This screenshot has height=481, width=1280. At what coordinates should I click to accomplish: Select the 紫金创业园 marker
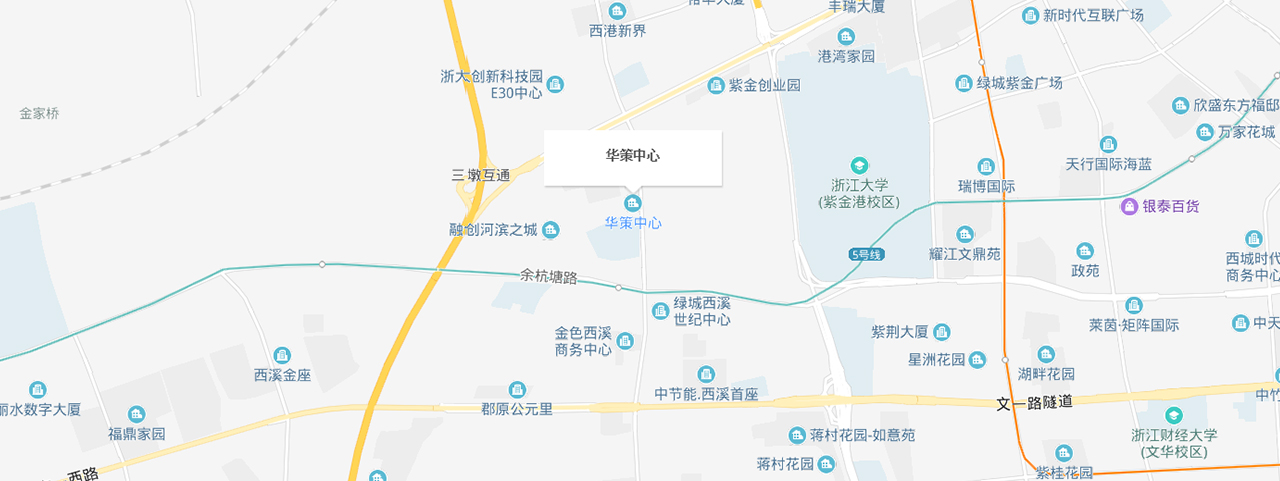pyautogui.click(x=716, y=86)
